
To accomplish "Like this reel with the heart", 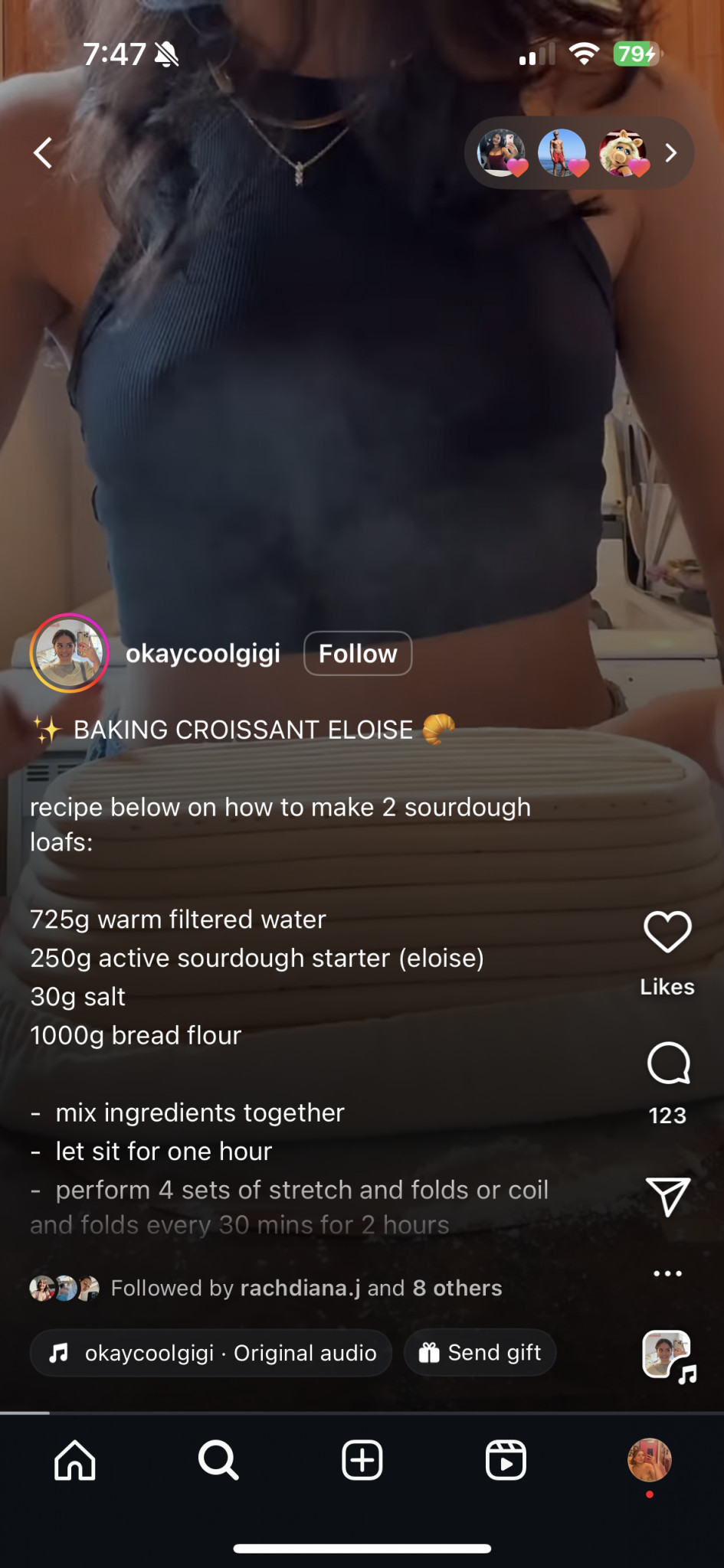I will point(667,932).
